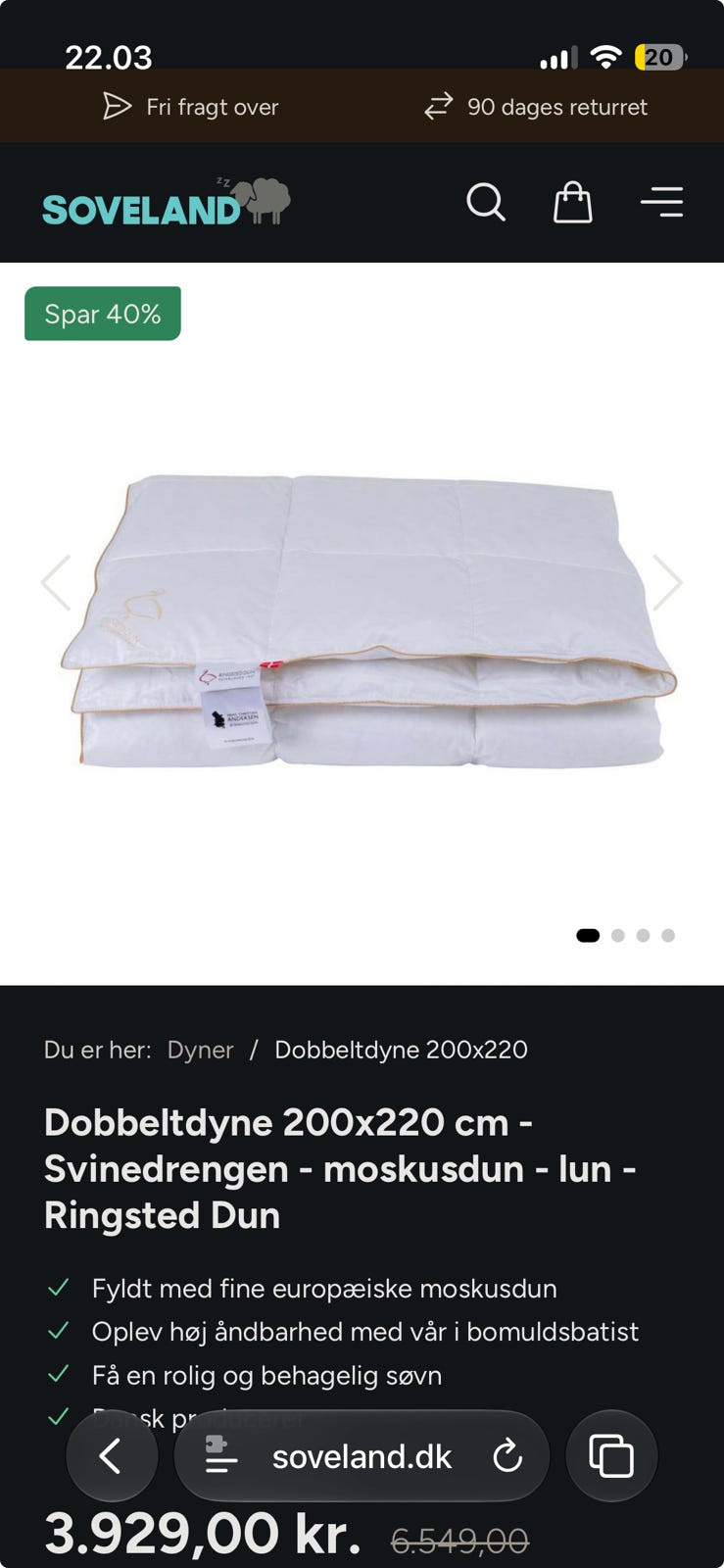Go to the Soveland home logo
724x1568 pixels.
(x=167, y=202)
